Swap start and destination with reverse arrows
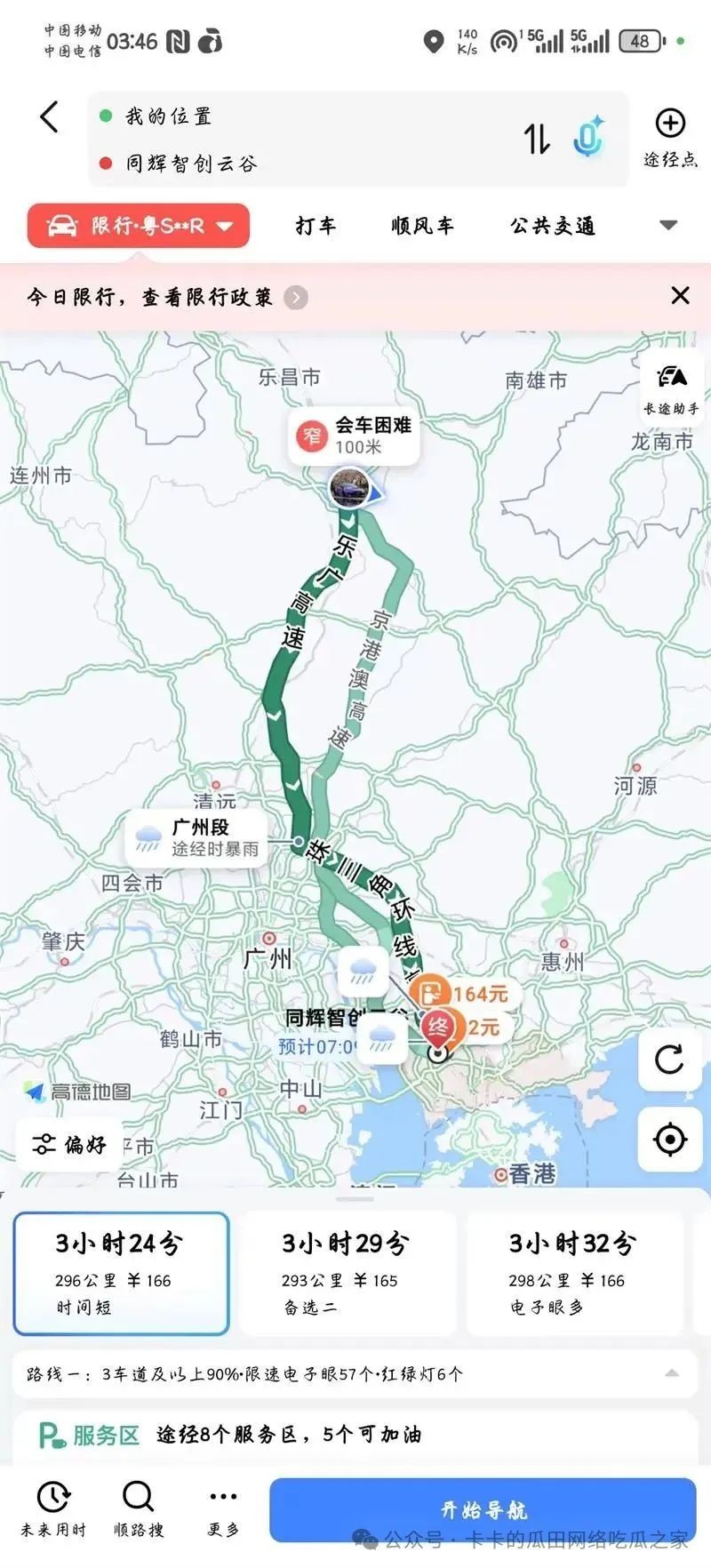 pos(537,138)
